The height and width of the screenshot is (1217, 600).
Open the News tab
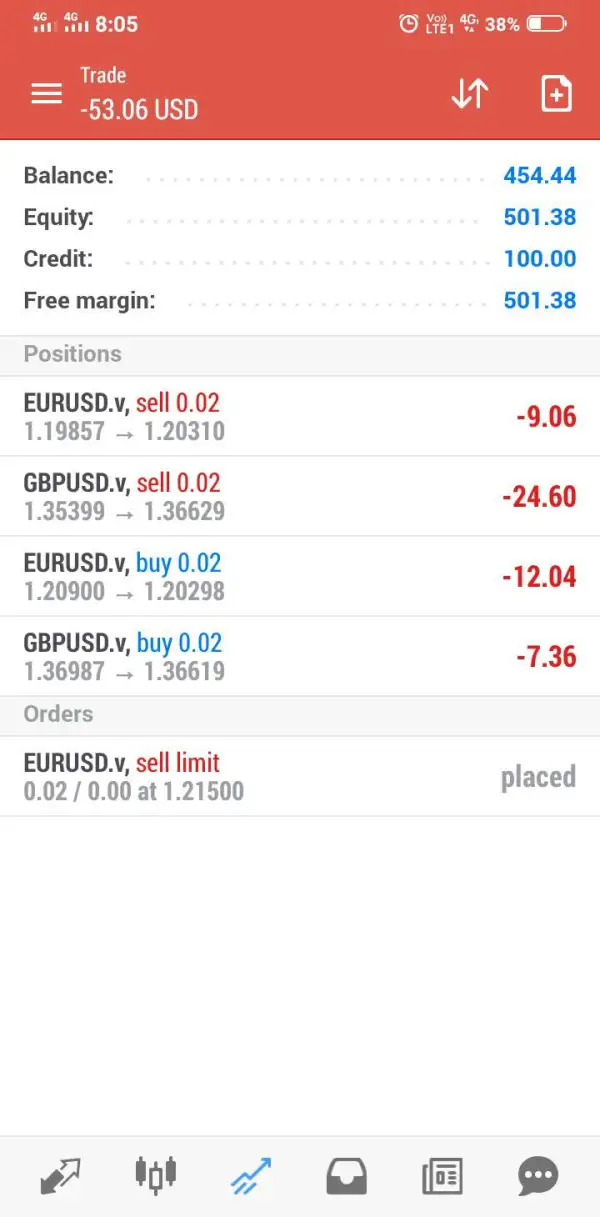(442, 1176)
